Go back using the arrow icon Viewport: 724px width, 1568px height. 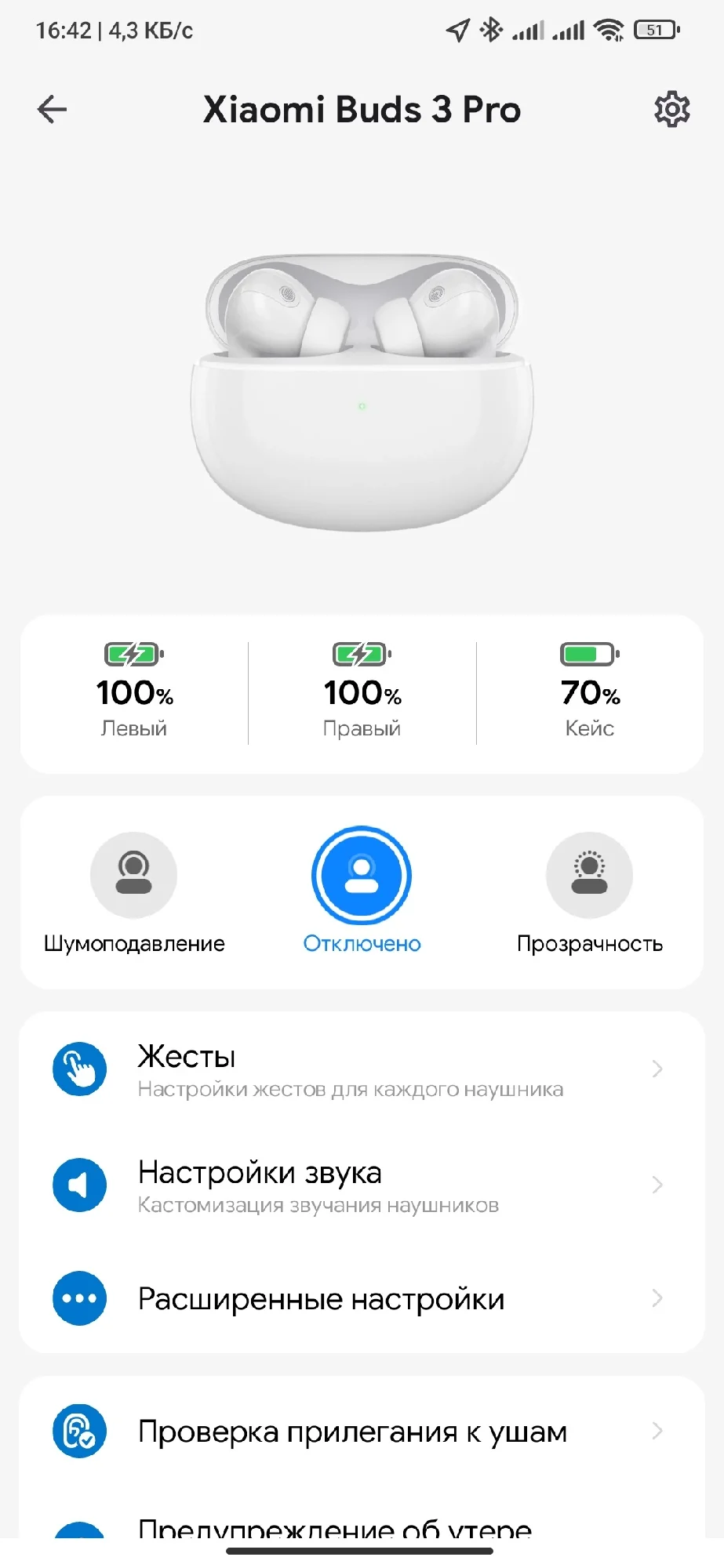pos(52,110)
